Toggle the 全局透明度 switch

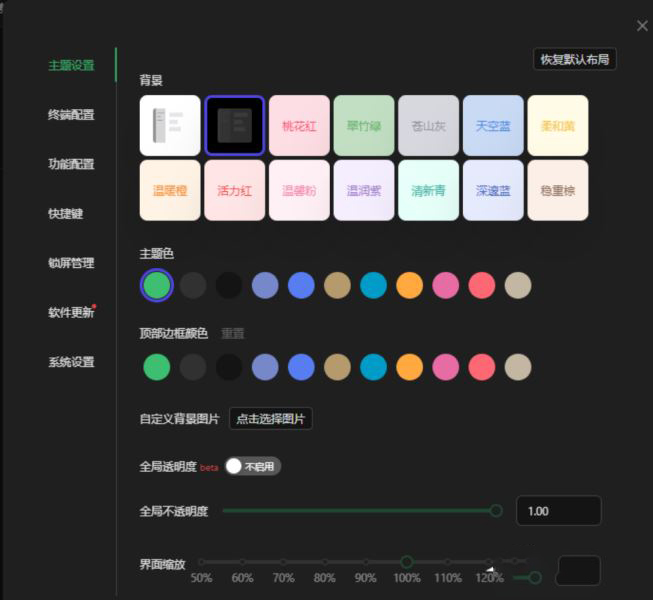(252, 466)
